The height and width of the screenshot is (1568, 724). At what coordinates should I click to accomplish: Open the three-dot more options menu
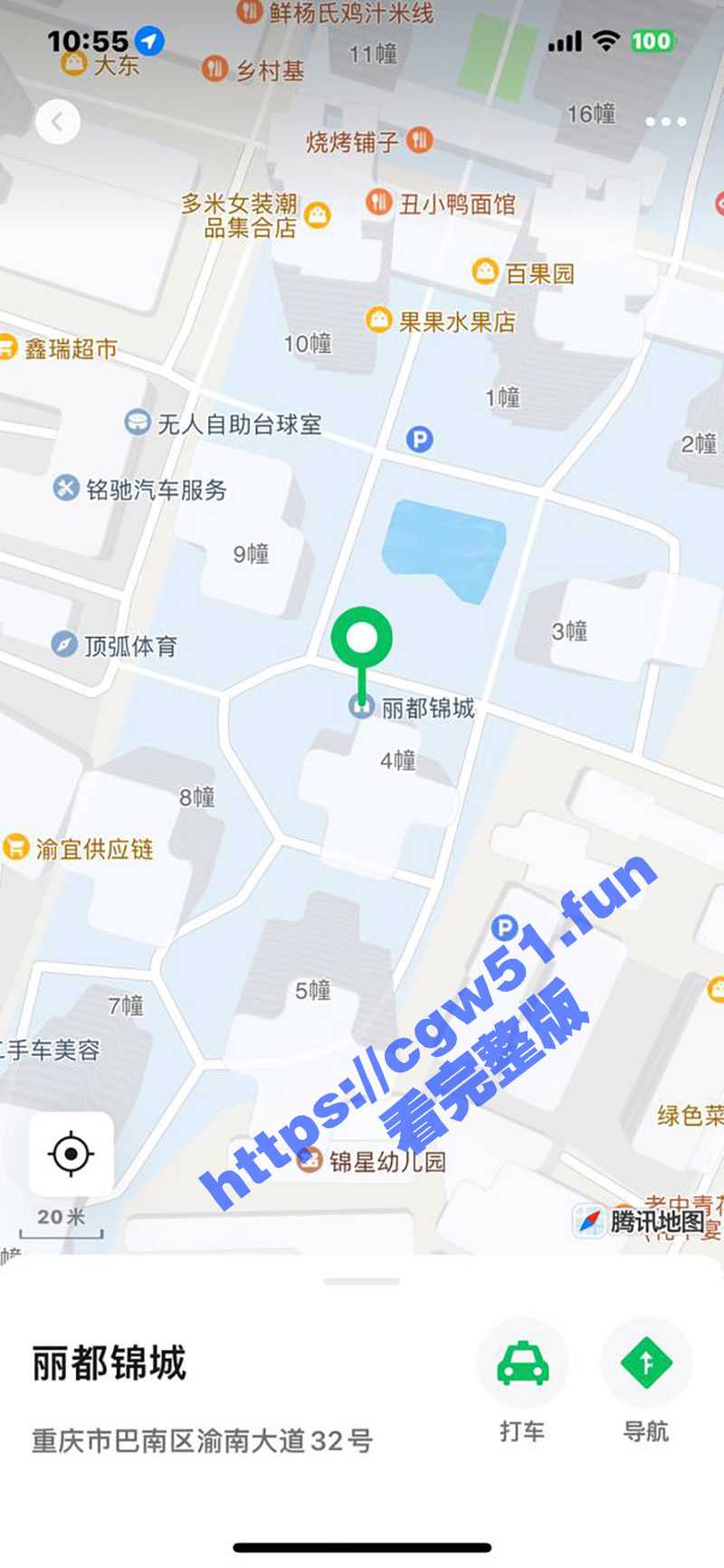(x=664, y=120)
